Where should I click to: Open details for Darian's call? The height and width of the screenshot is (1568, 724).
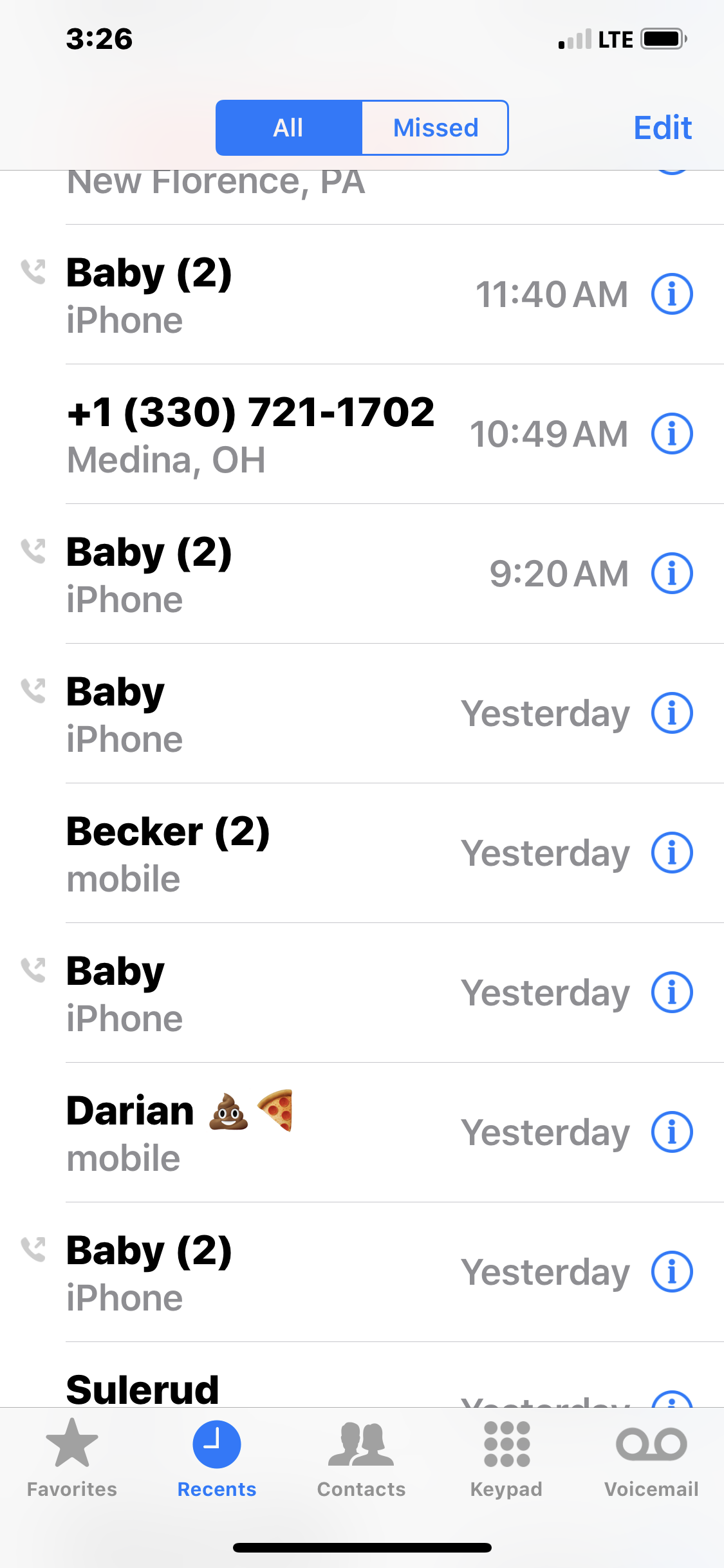(672, 1132)
